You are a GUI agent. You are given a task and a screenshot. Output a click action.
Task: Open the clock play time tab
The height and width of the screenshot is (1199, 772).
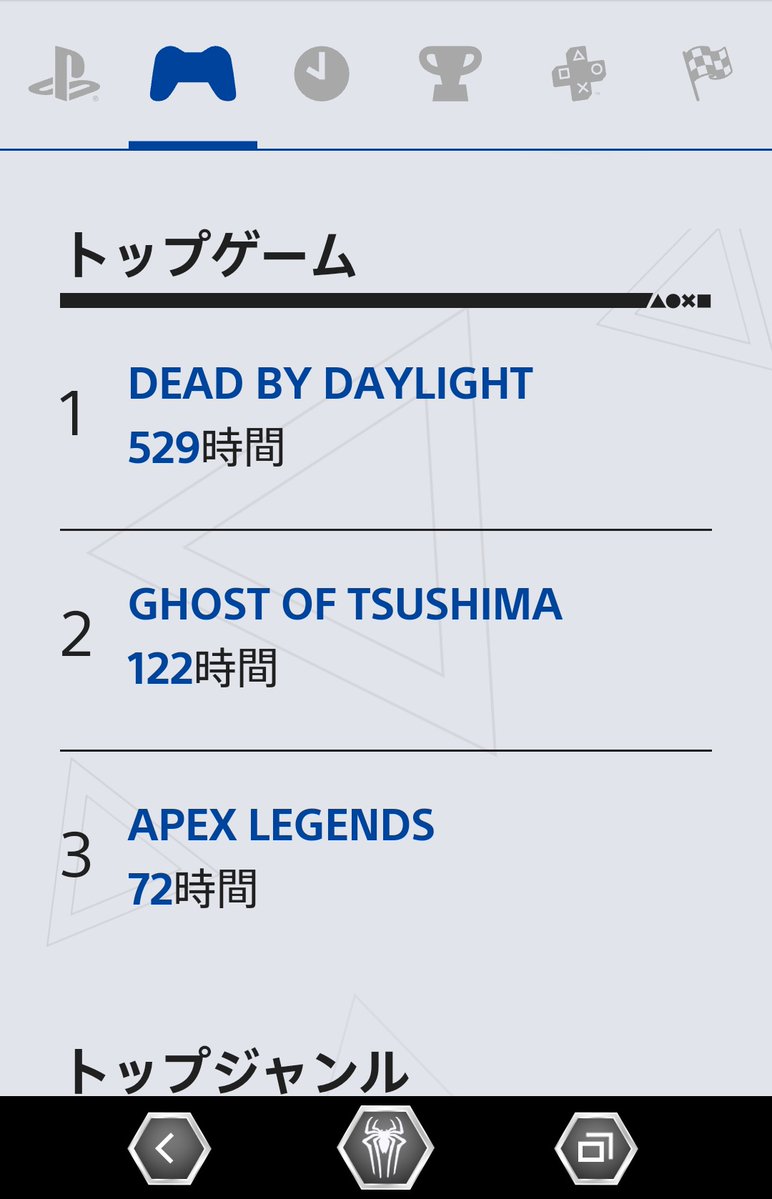click(321, 74)
